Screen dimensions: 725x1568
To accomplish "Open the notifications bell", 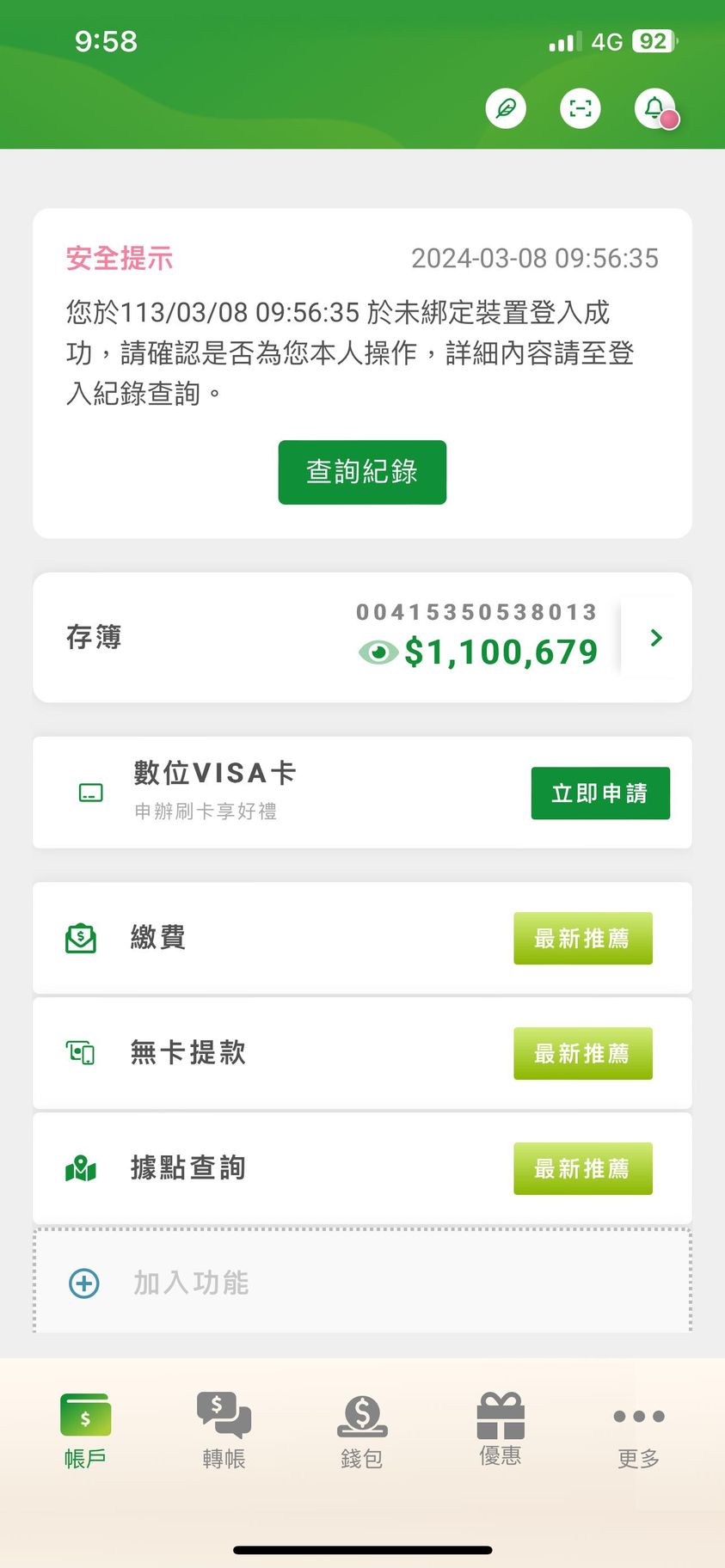I will coord(655,109).
